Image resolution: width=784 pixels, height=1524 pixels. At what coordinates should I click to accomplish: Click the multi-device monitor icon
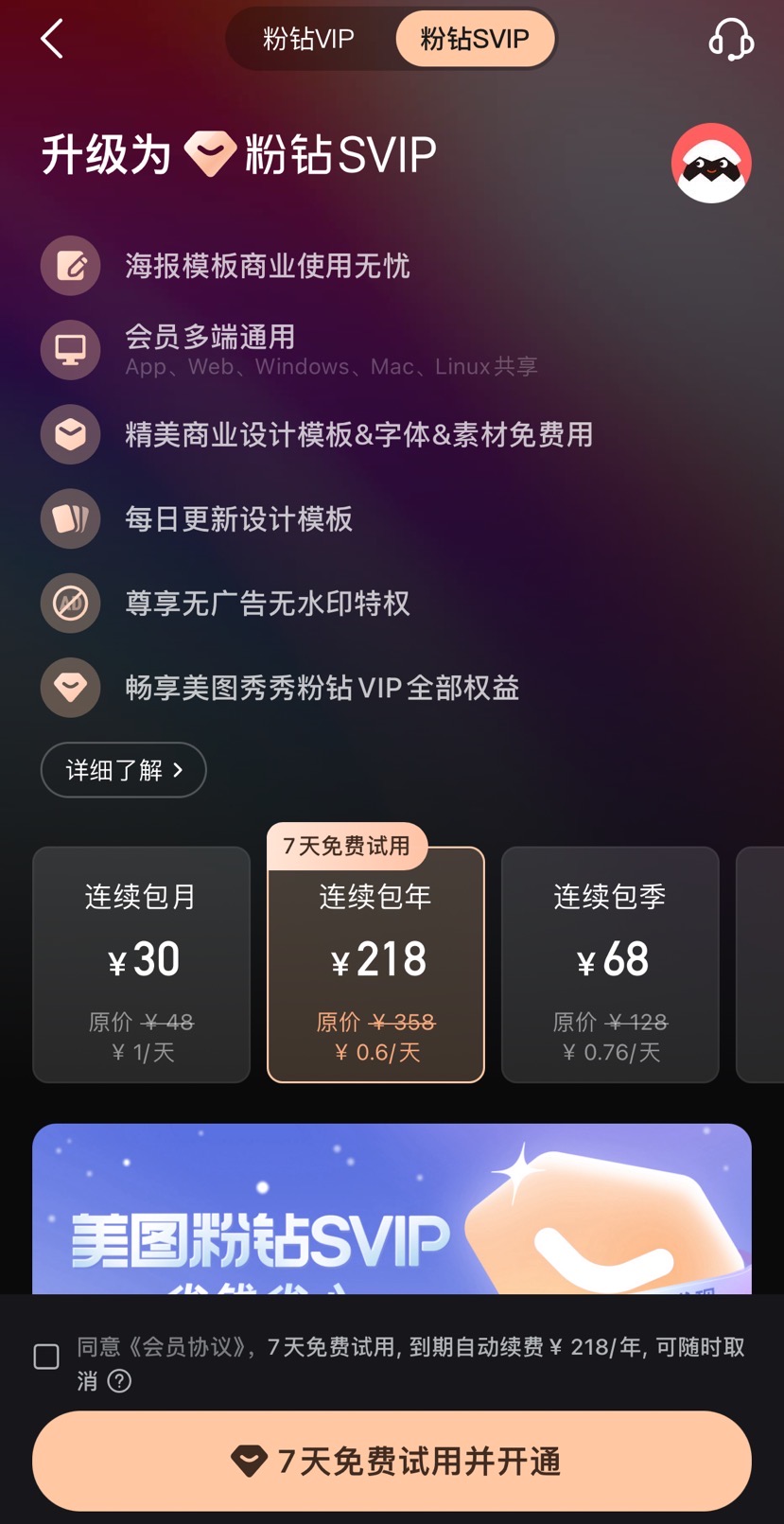point(70,349)
